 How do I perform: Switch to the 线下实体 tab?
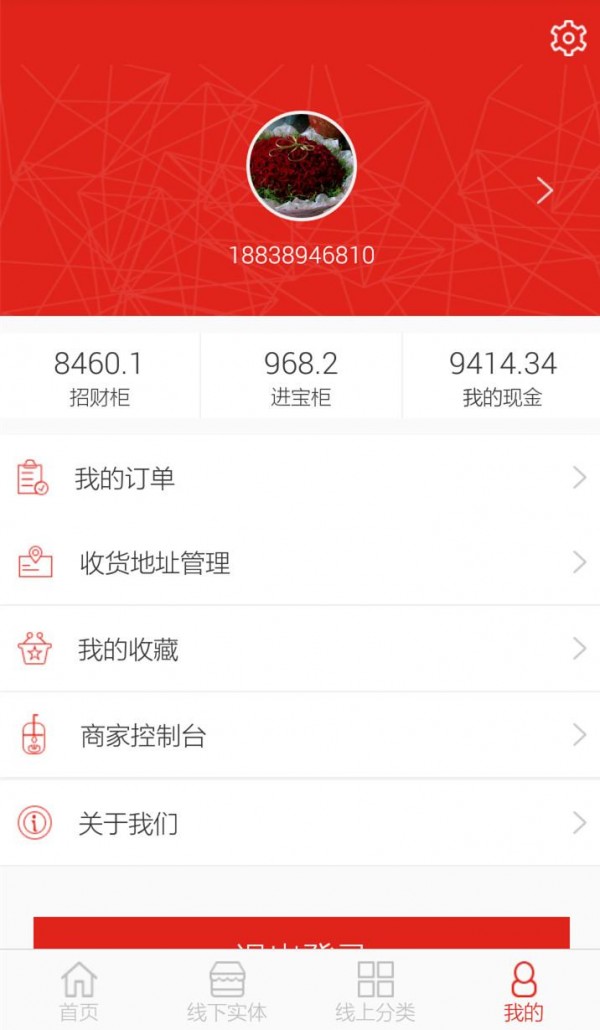pyautogui.click(x=227, y=990)
